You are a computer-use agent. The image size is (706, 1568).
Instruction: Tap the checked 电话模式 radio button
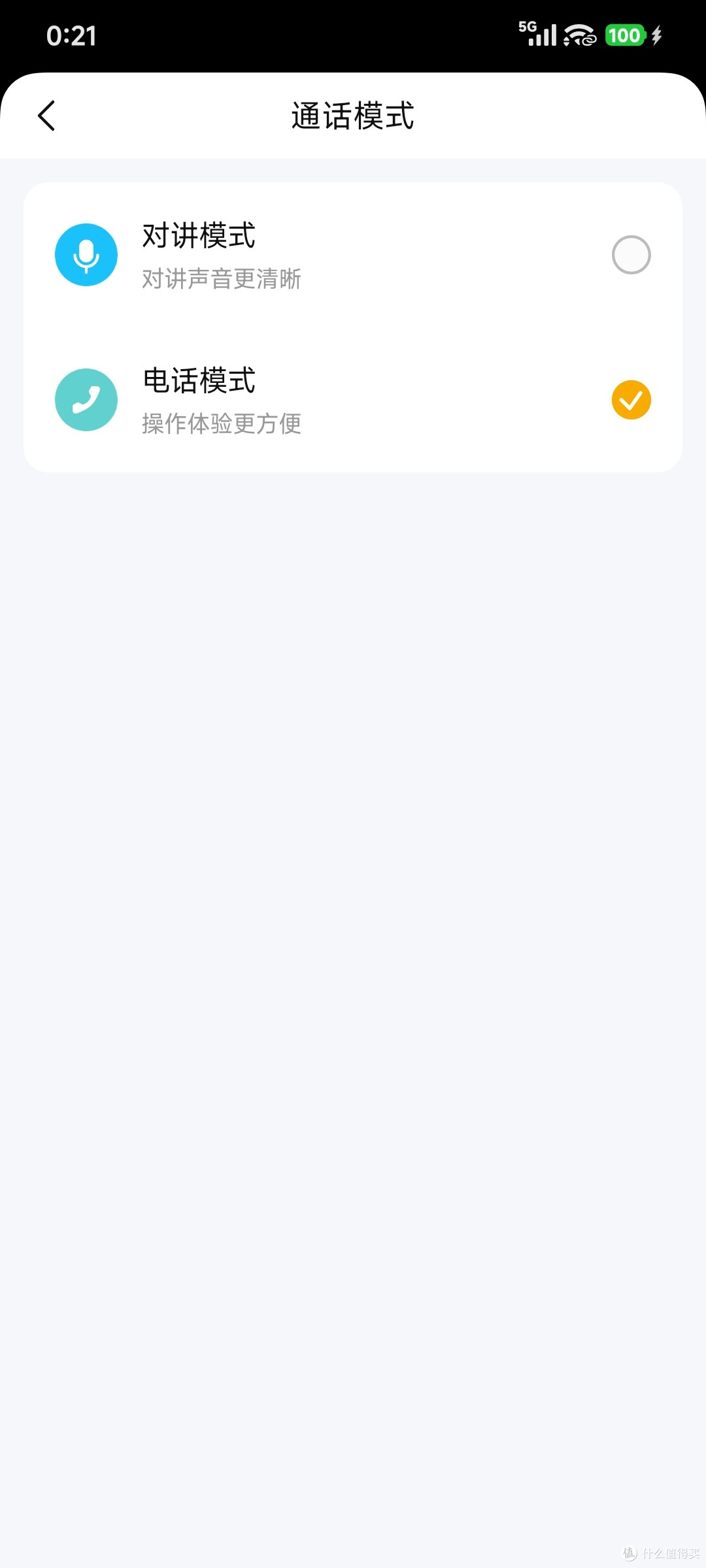(x=631, y=400)
